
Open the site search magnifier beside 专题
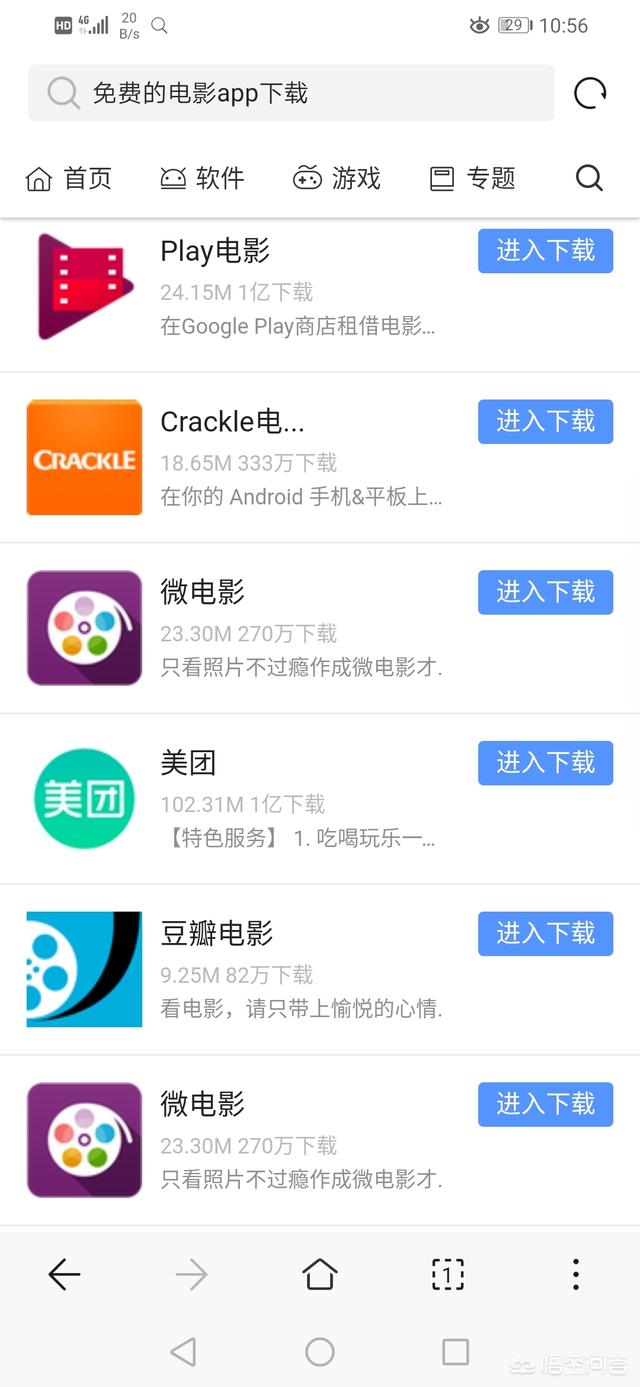tap(590, 179)
